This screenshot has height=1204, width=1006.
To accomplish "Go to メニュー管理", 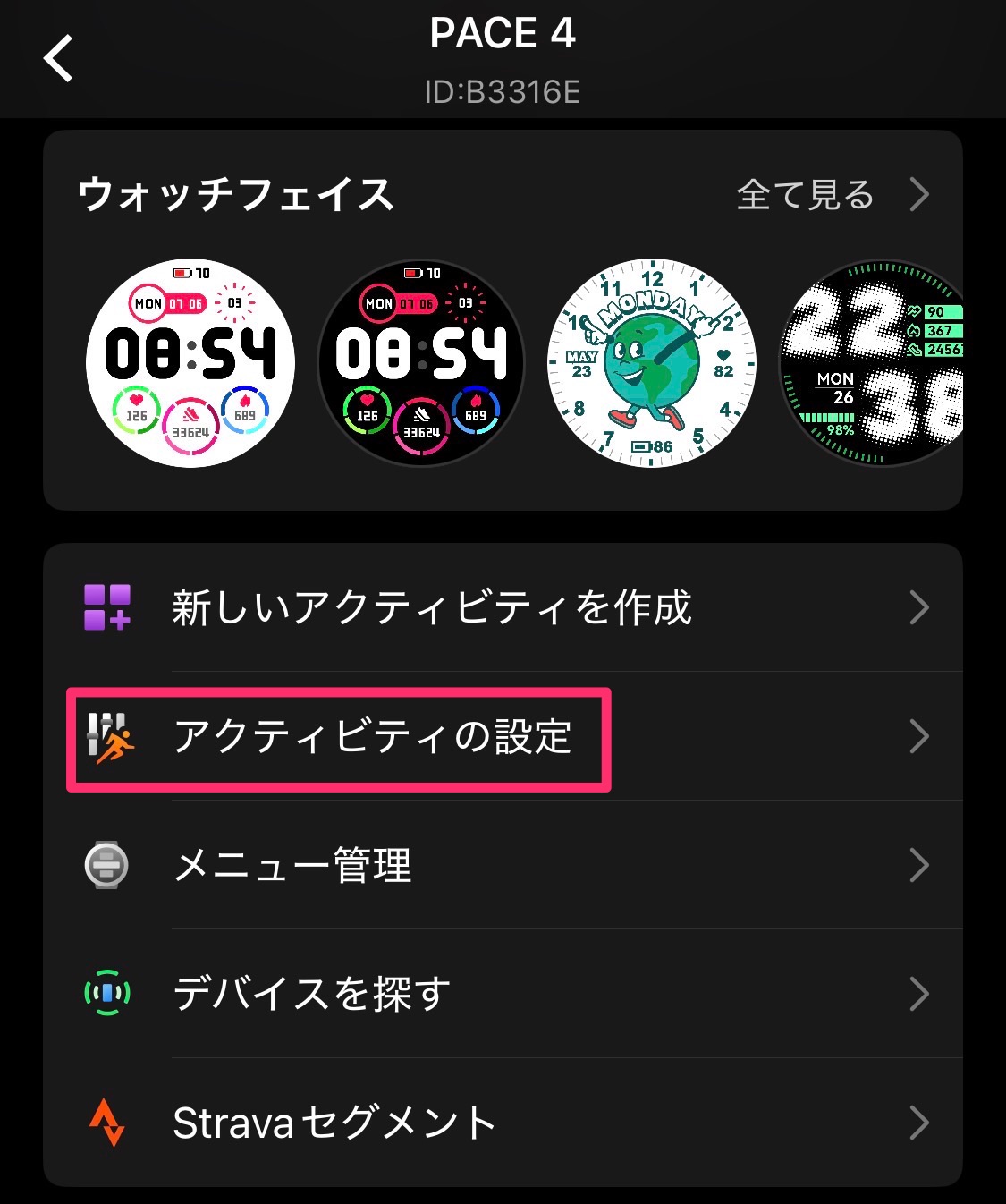I will pyautogui.click(x=503, y=866).
